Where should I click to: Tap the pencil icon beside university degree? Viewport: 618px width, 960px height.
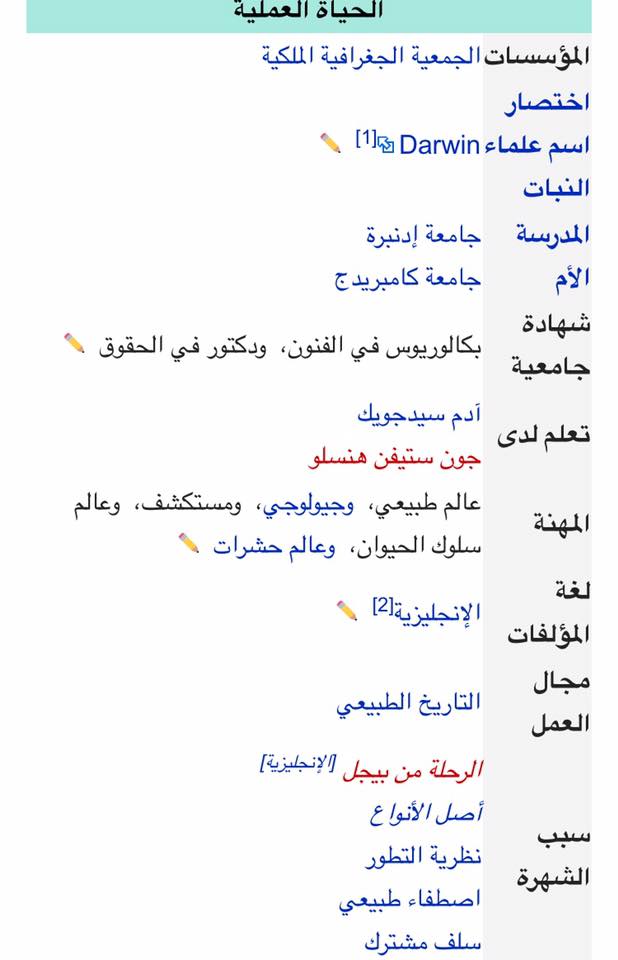pos(74,343)
